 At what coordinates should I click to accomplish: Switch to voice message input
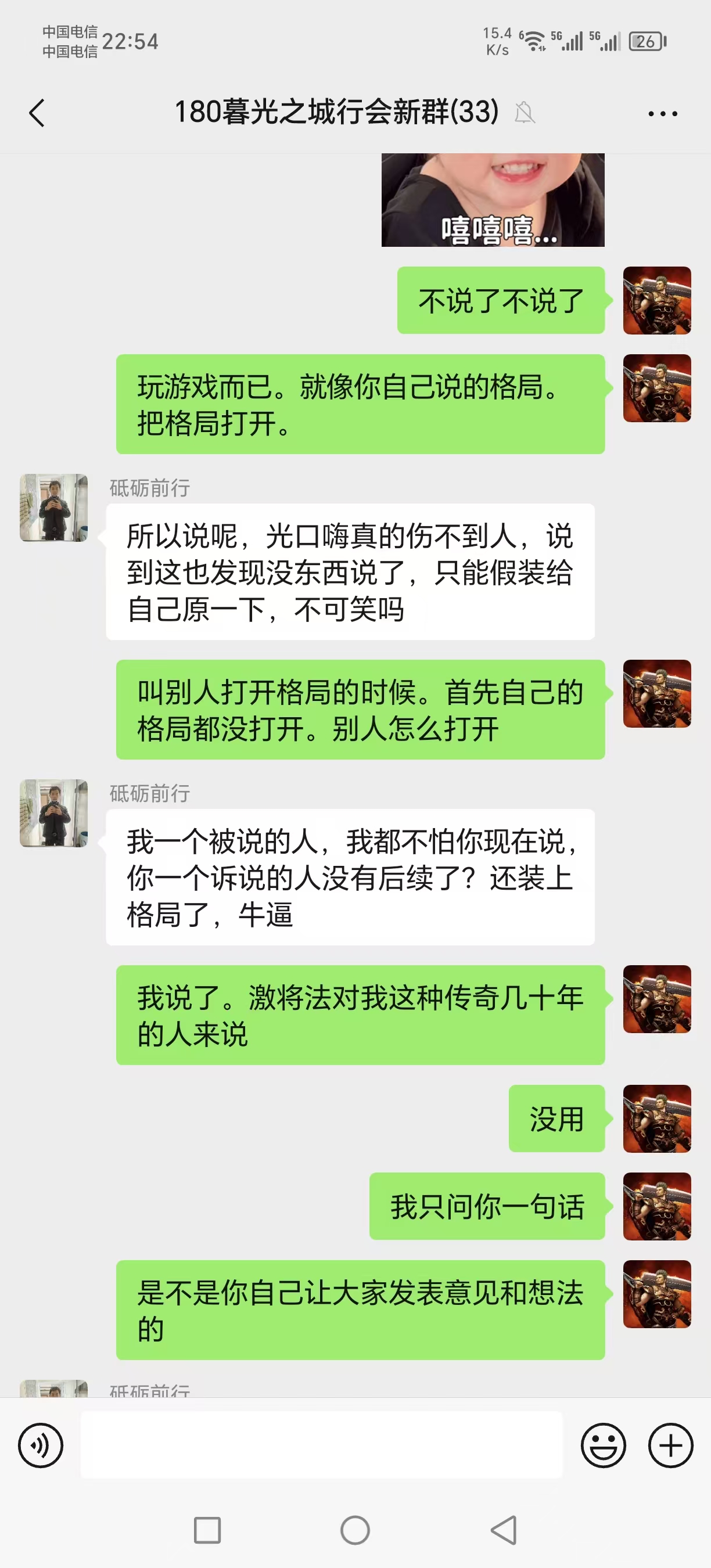pyautogui.click(x=40, y=1445)
